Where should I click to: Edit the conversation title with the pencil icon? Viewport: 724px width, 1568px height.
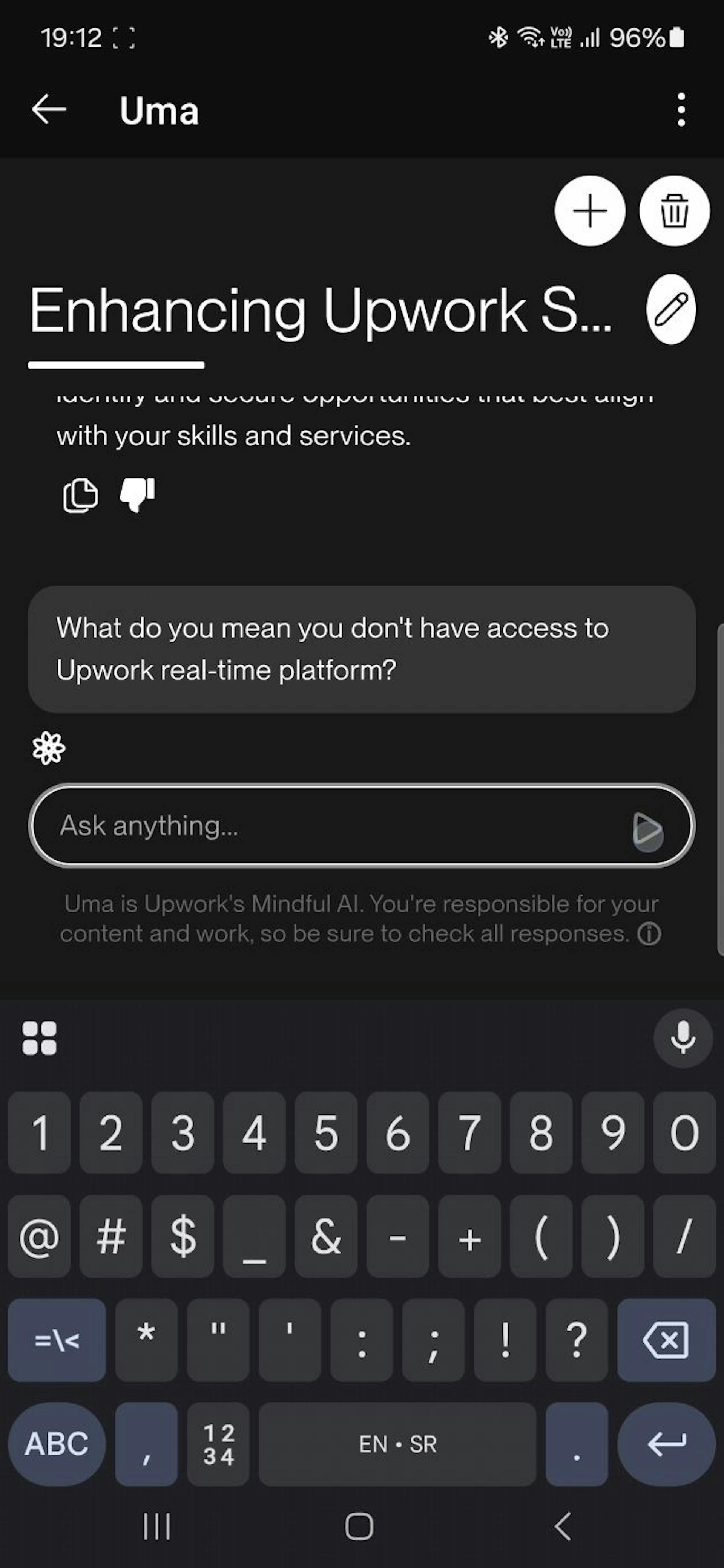click(x=670, y=310)
